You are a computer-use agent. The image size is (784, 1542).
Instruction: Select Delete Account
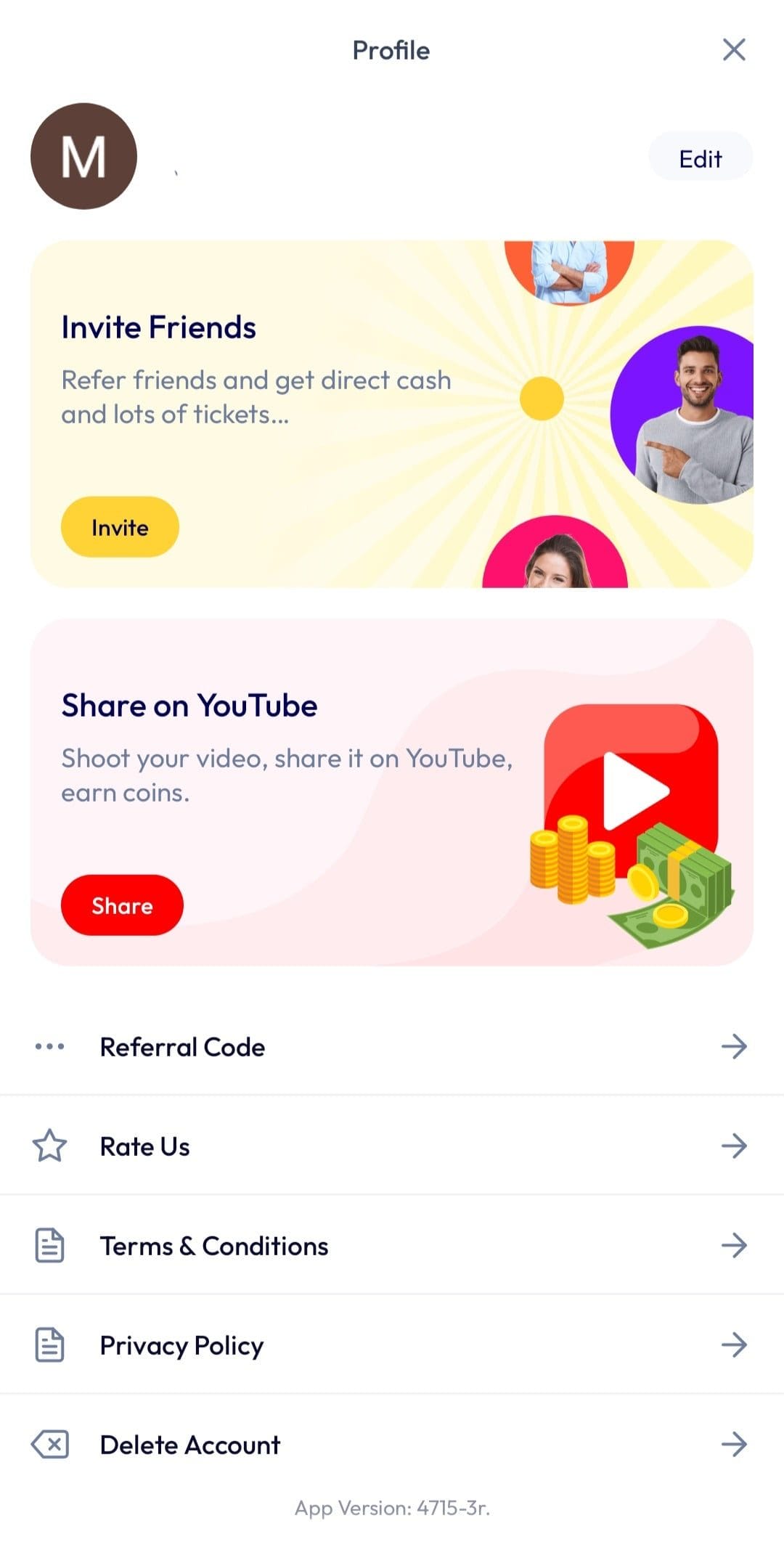[392, 1444]
